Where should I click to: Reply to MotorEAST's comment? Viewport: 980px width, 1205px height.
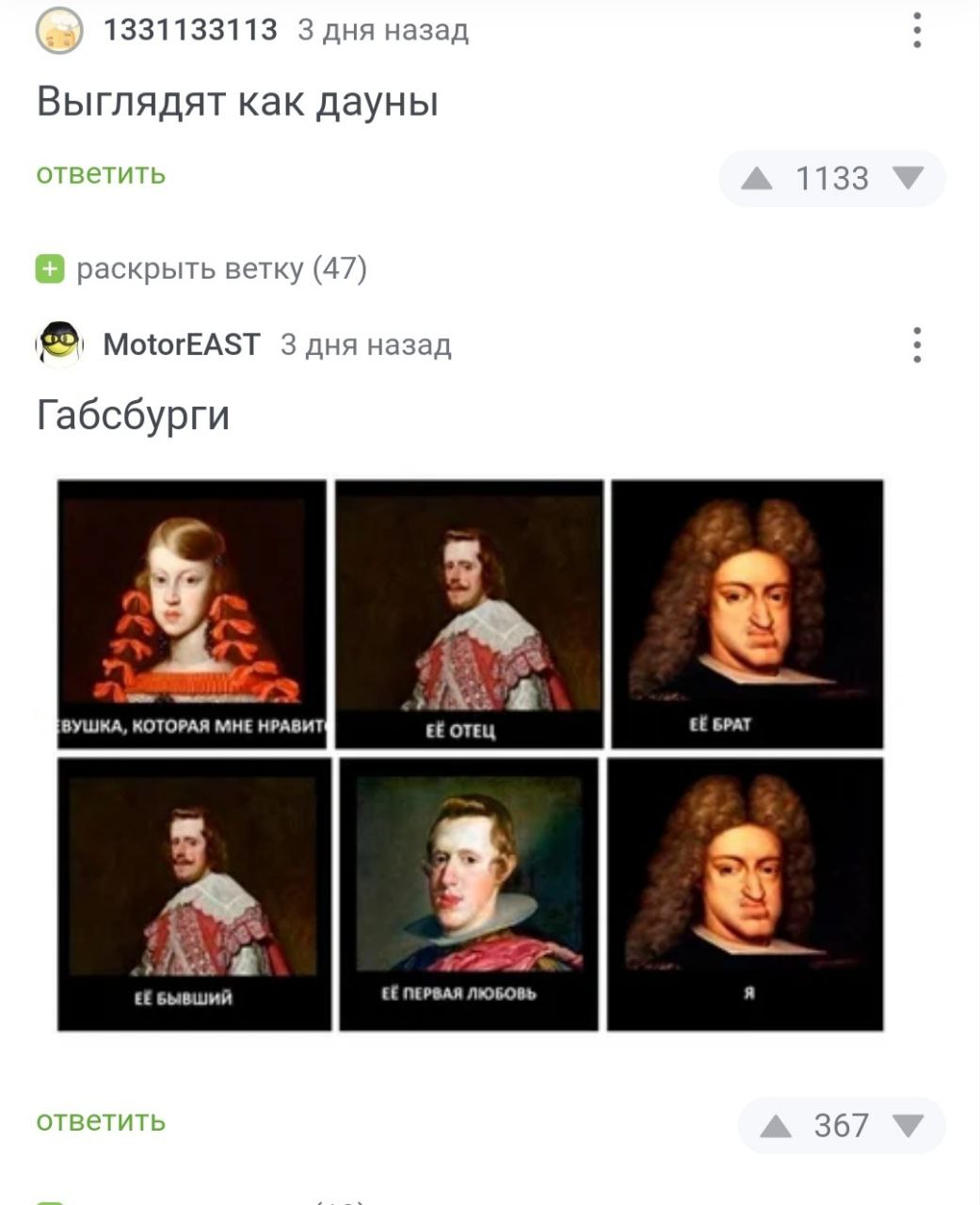pos(101,1121)
